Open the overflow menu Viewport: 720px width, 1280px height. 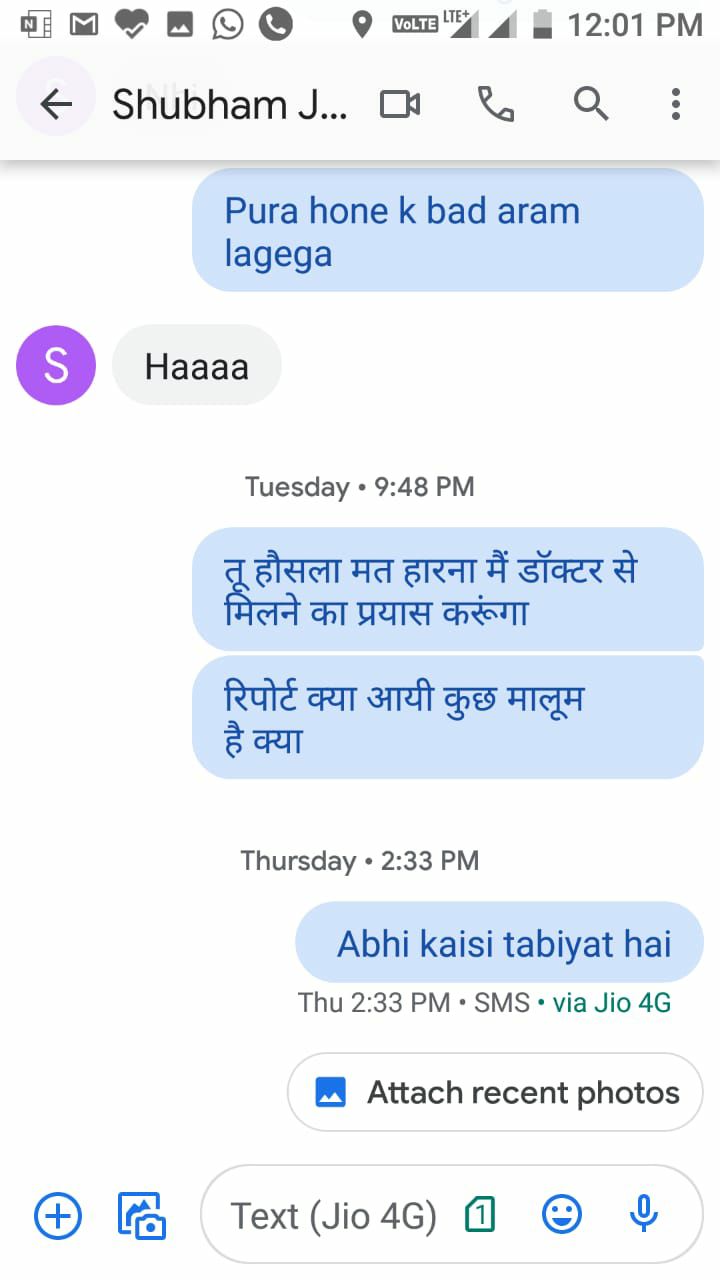click(x=676, y=104)
